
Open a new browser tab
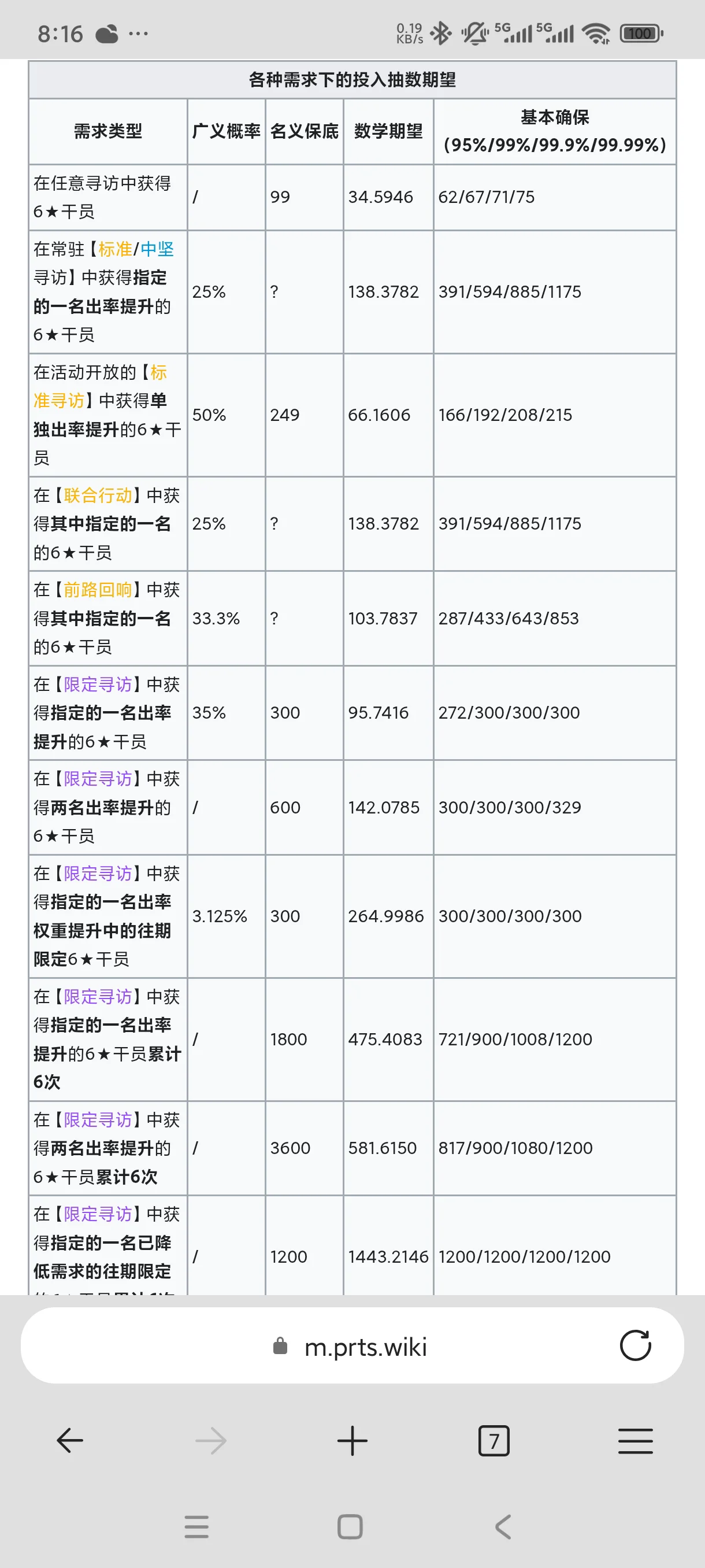point(352,1441)
